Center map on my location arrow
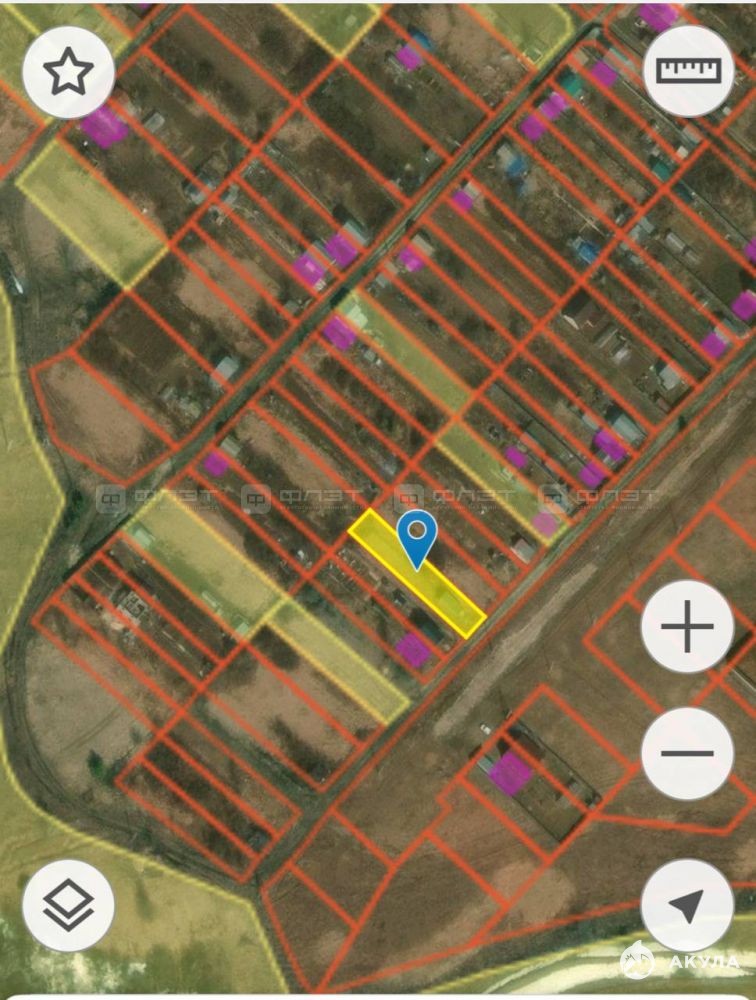 [x=688, y=906]
